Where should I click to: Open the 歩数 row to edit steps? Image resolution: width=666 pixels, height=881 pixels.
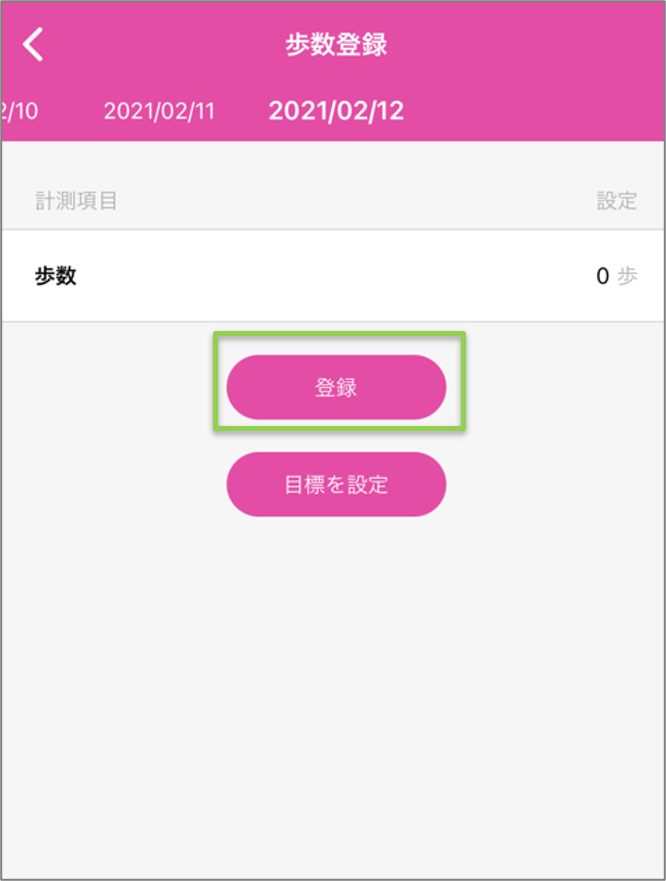pyautogui.click(x=333, y=276)
